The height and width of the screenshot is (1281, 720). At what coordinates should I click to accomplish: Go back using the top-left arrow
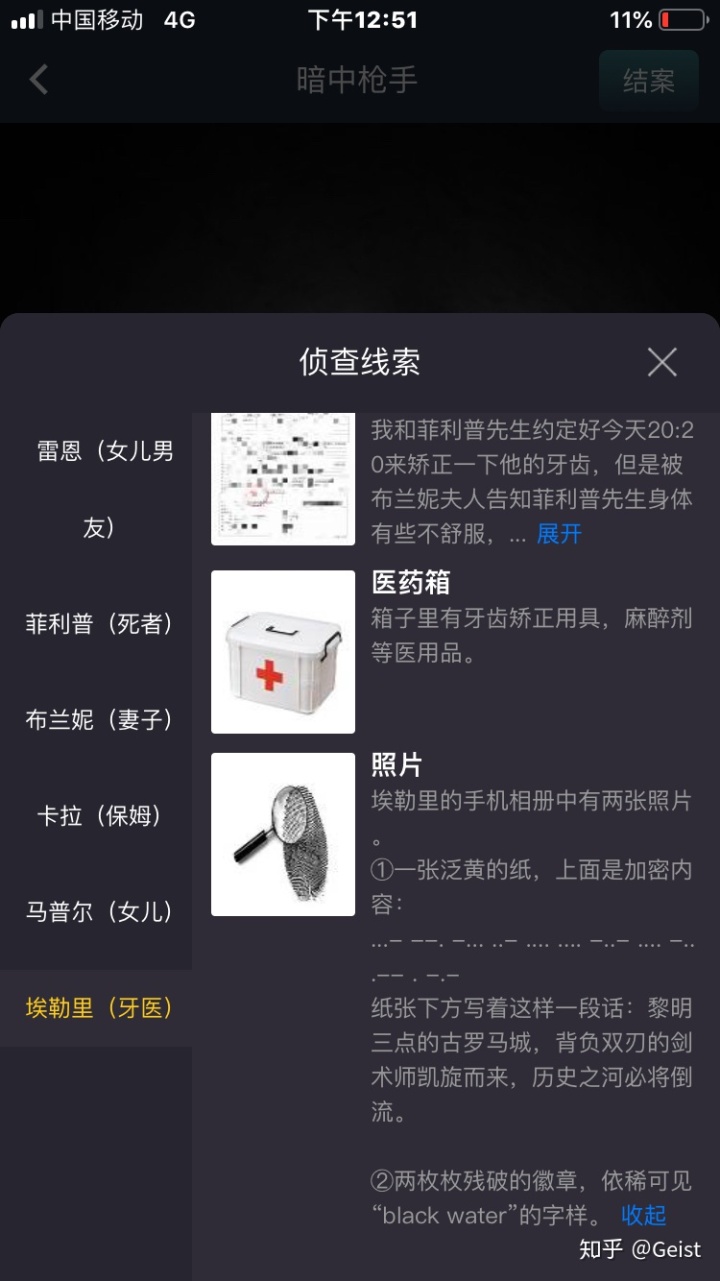39,80
